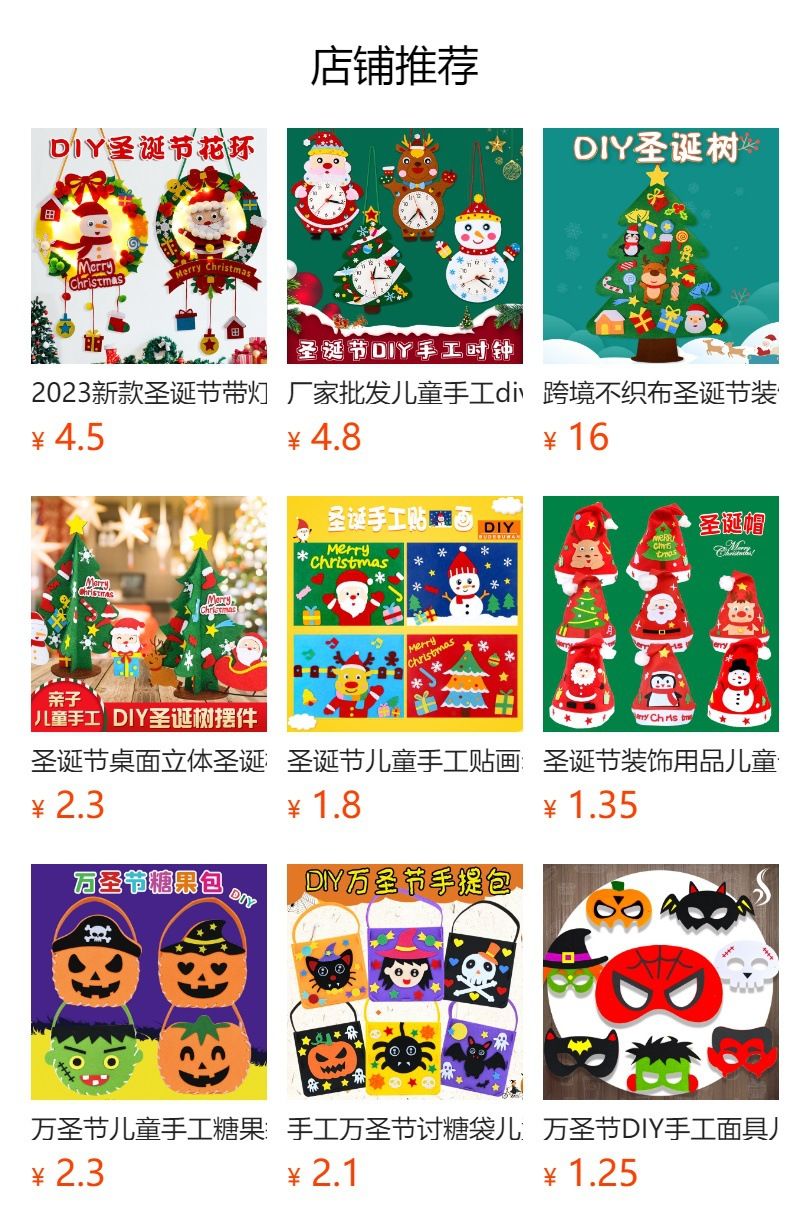Open the 圣诞节桌面立体圣诞 tree card
790x1232 pixels.
point(149,614)
